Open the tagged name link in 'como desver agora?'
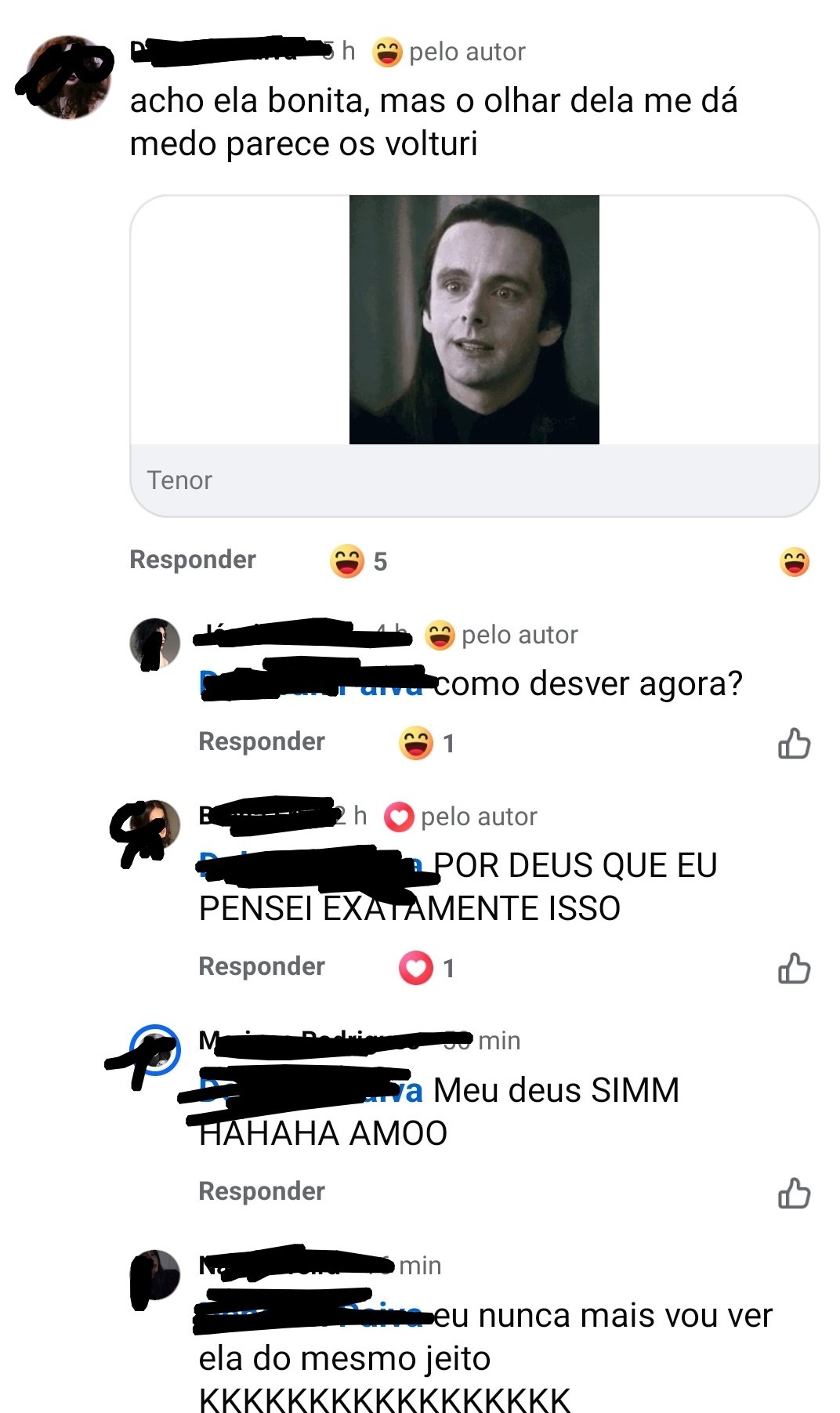The image size is (840, 1413). click(x=313, y=683)
